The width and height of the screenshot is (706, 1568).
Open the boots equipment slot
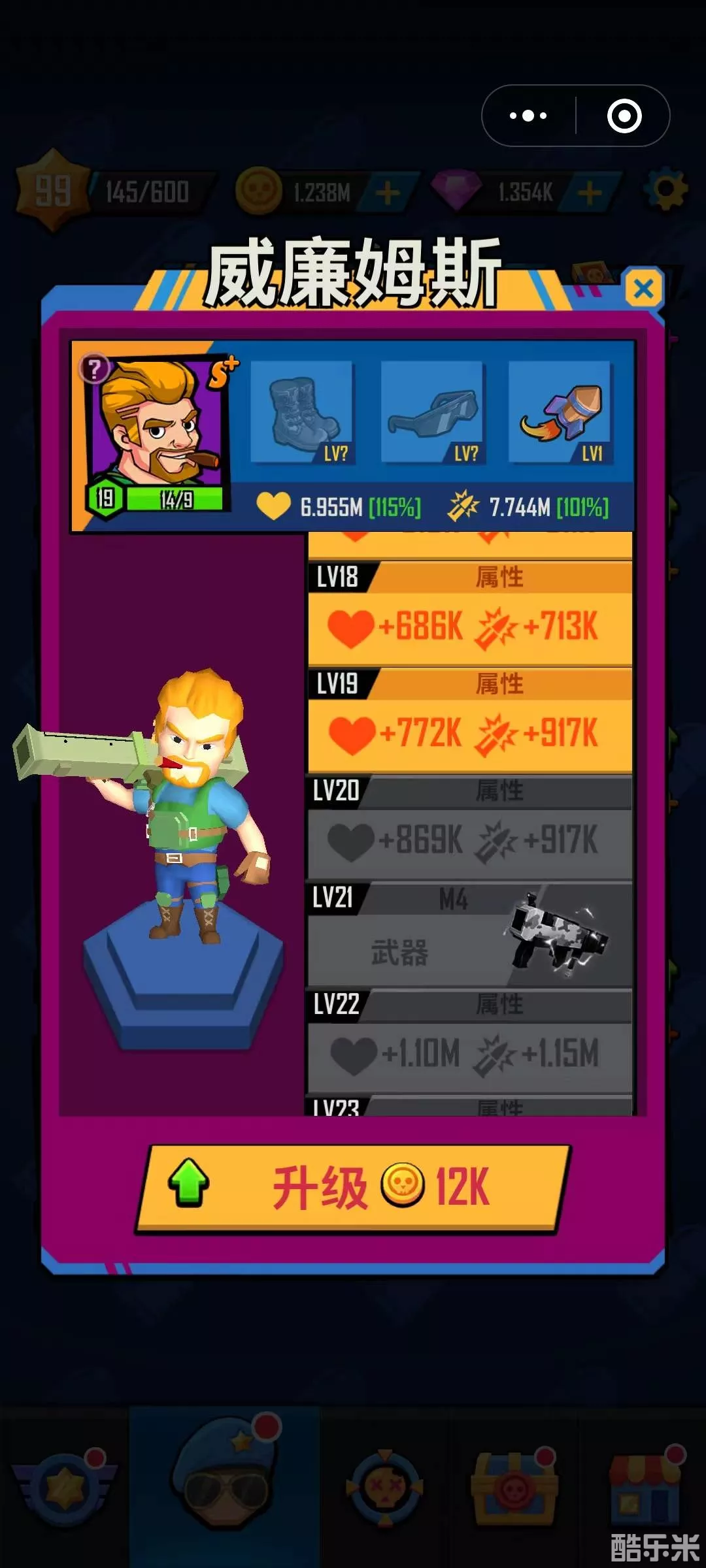(x=302, y=413)
